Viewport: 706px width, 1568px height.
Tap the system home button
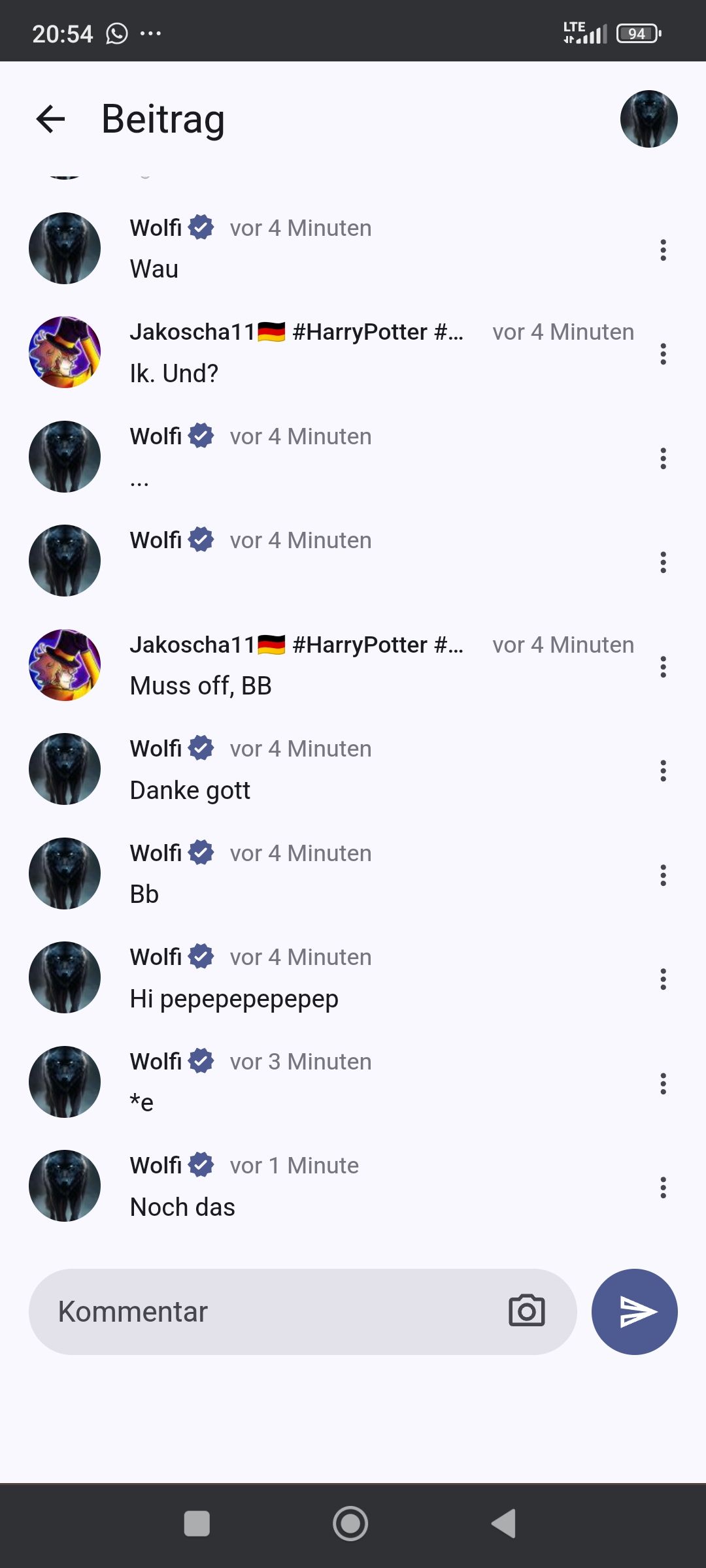click(350, 1524)
